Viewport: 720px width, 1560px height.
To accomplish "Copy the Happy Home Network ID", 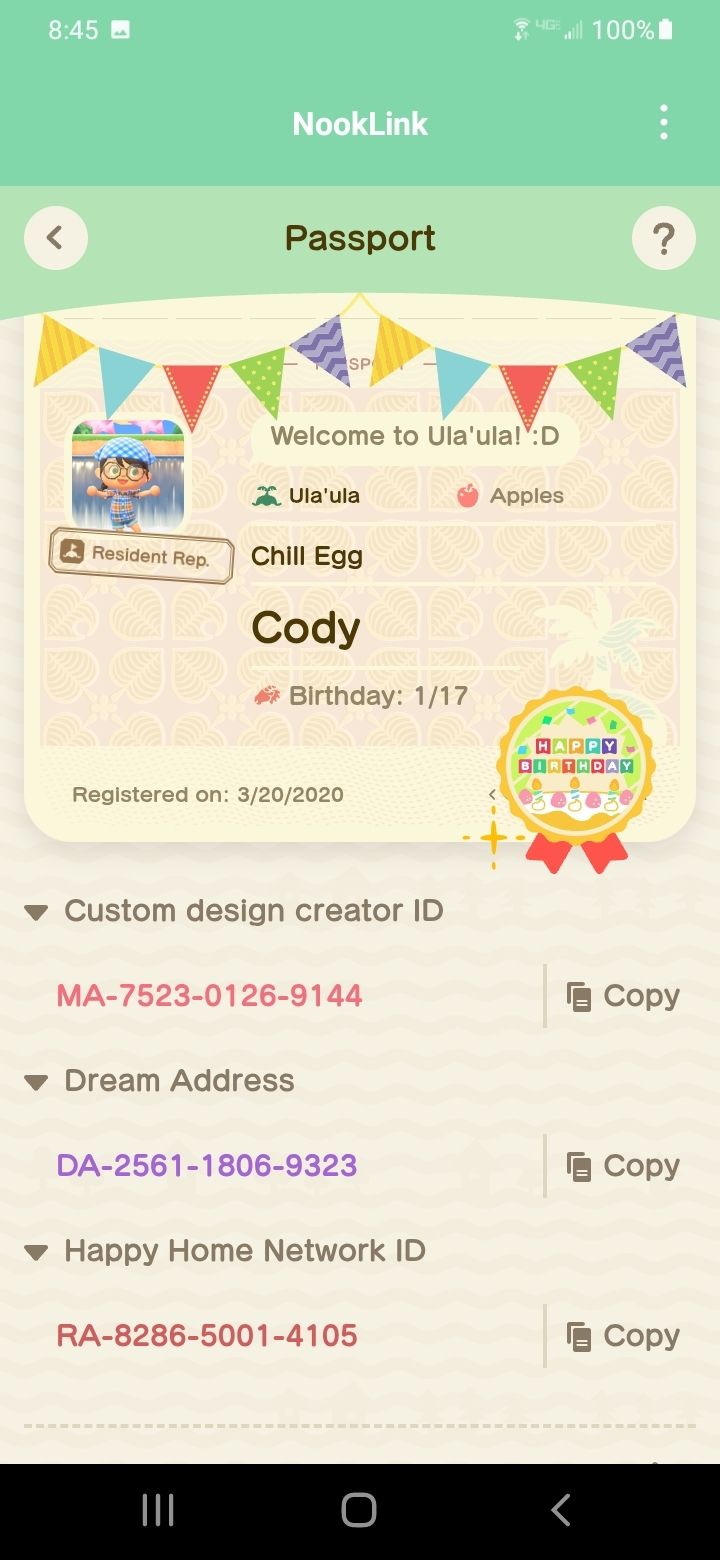I will click(622, 1336).
